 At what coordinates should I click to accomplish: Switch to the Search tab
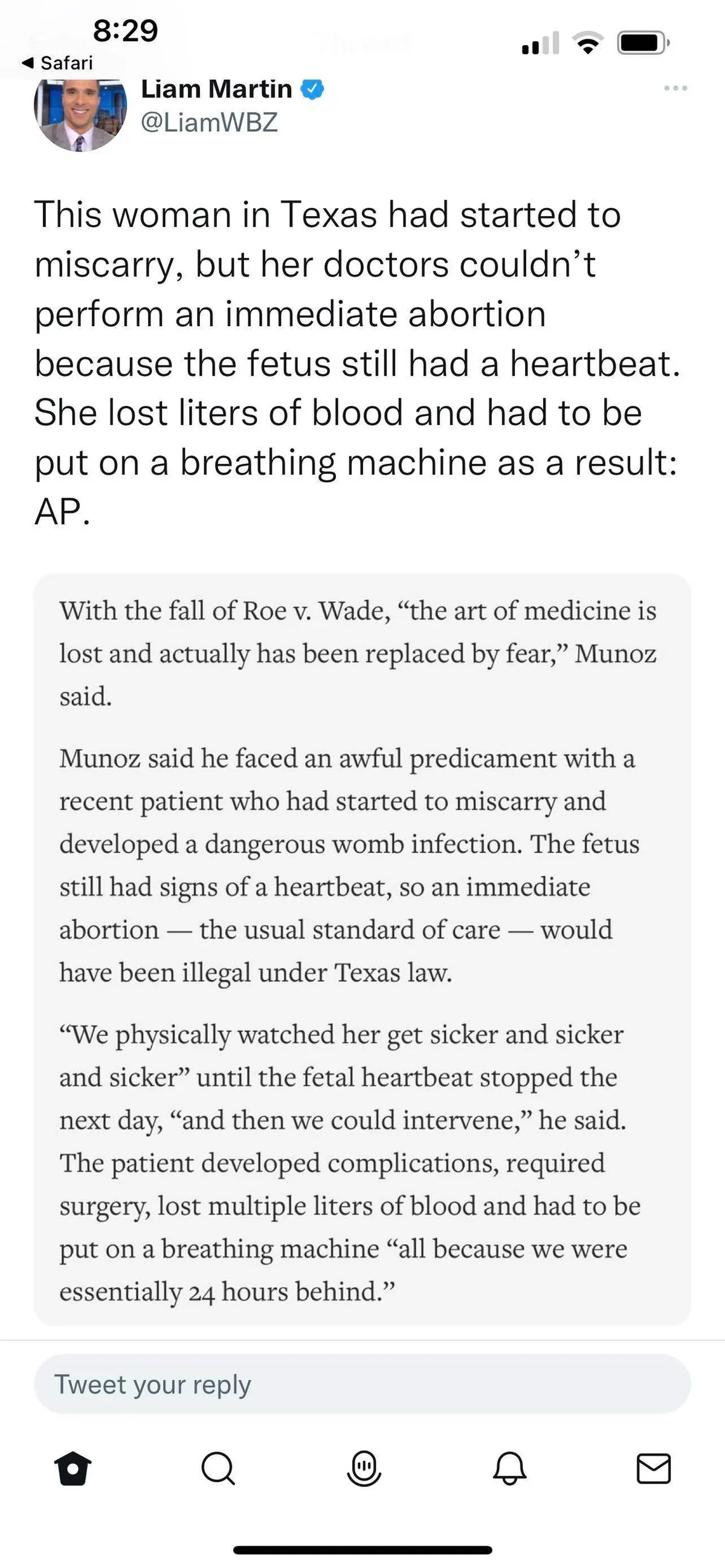(x=218, y=1468)
